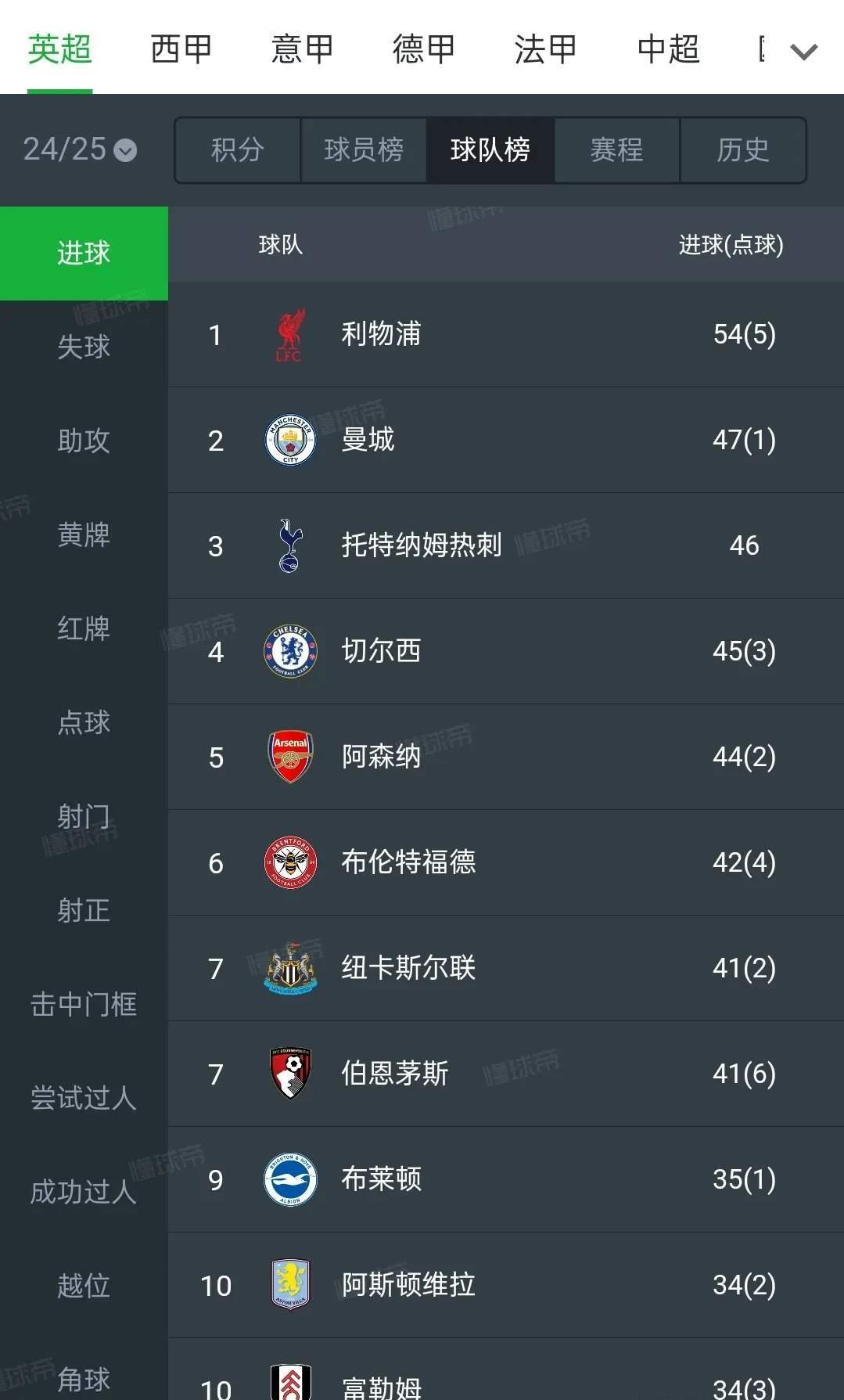This screenshot has height=1400, width=844.
Task: View the 球员榜 player rankings
Action: click(x=364, y=149)
